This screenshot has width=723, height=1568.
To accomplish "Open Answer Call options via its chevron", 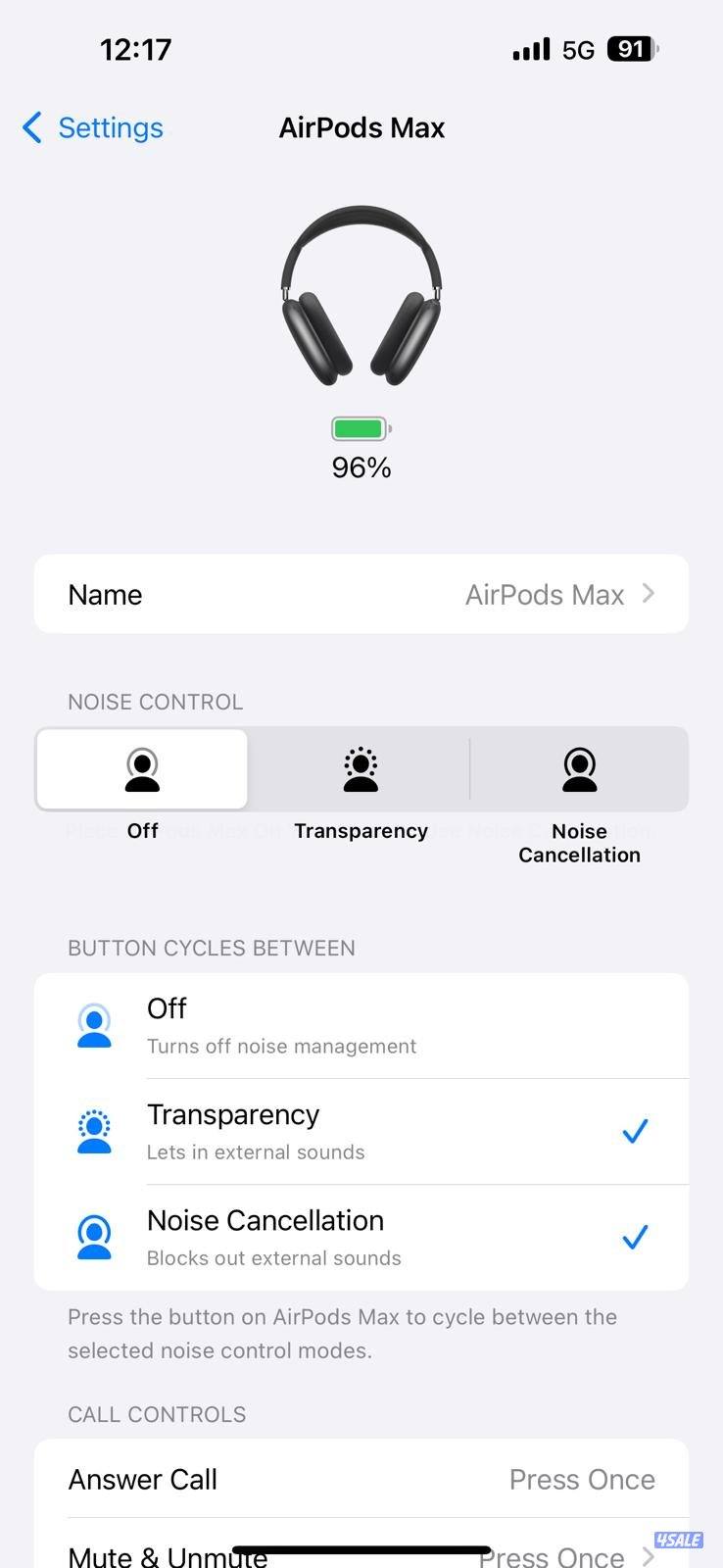I will [648, 1480].
